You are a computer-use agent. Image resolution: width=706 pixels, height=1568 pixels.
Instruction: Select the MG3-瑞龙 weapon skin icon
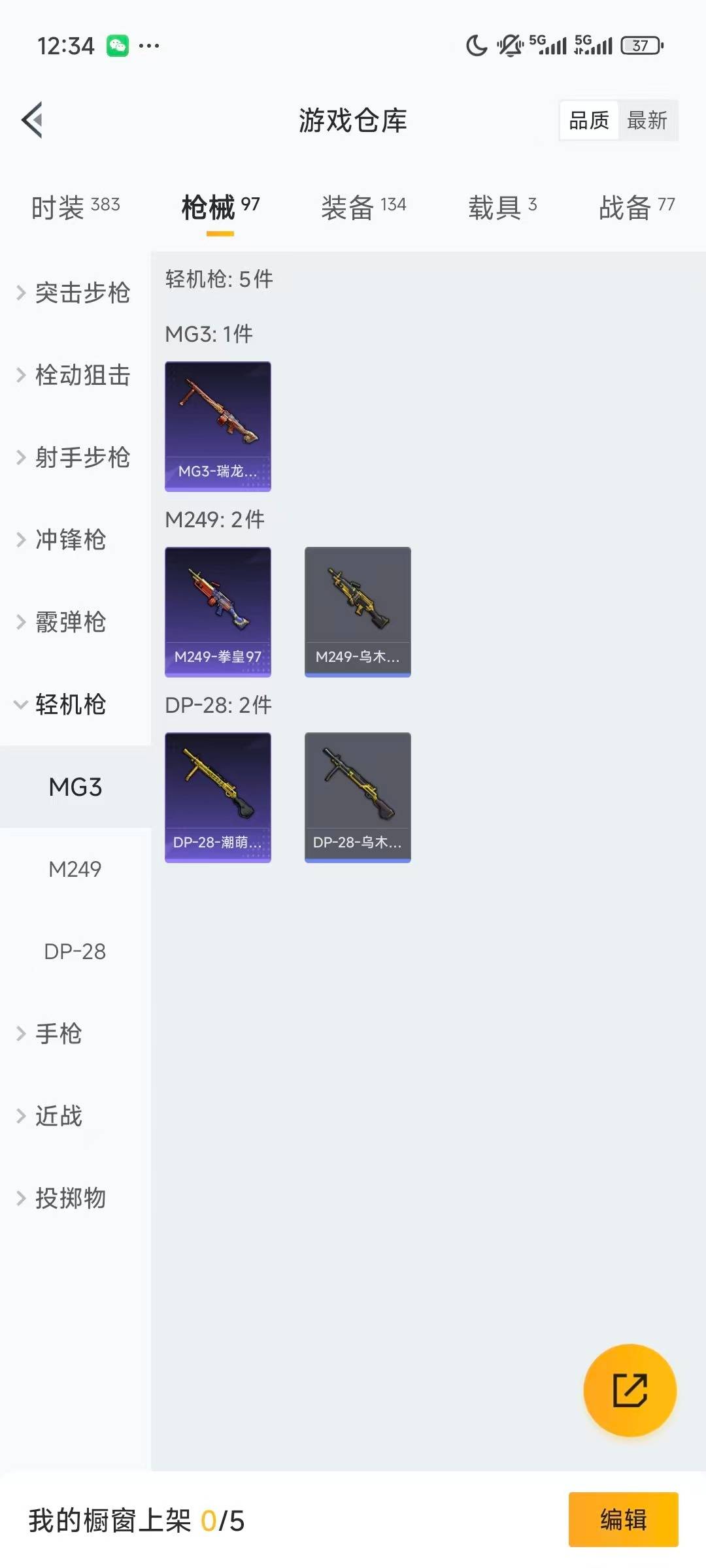coord(218,425)
